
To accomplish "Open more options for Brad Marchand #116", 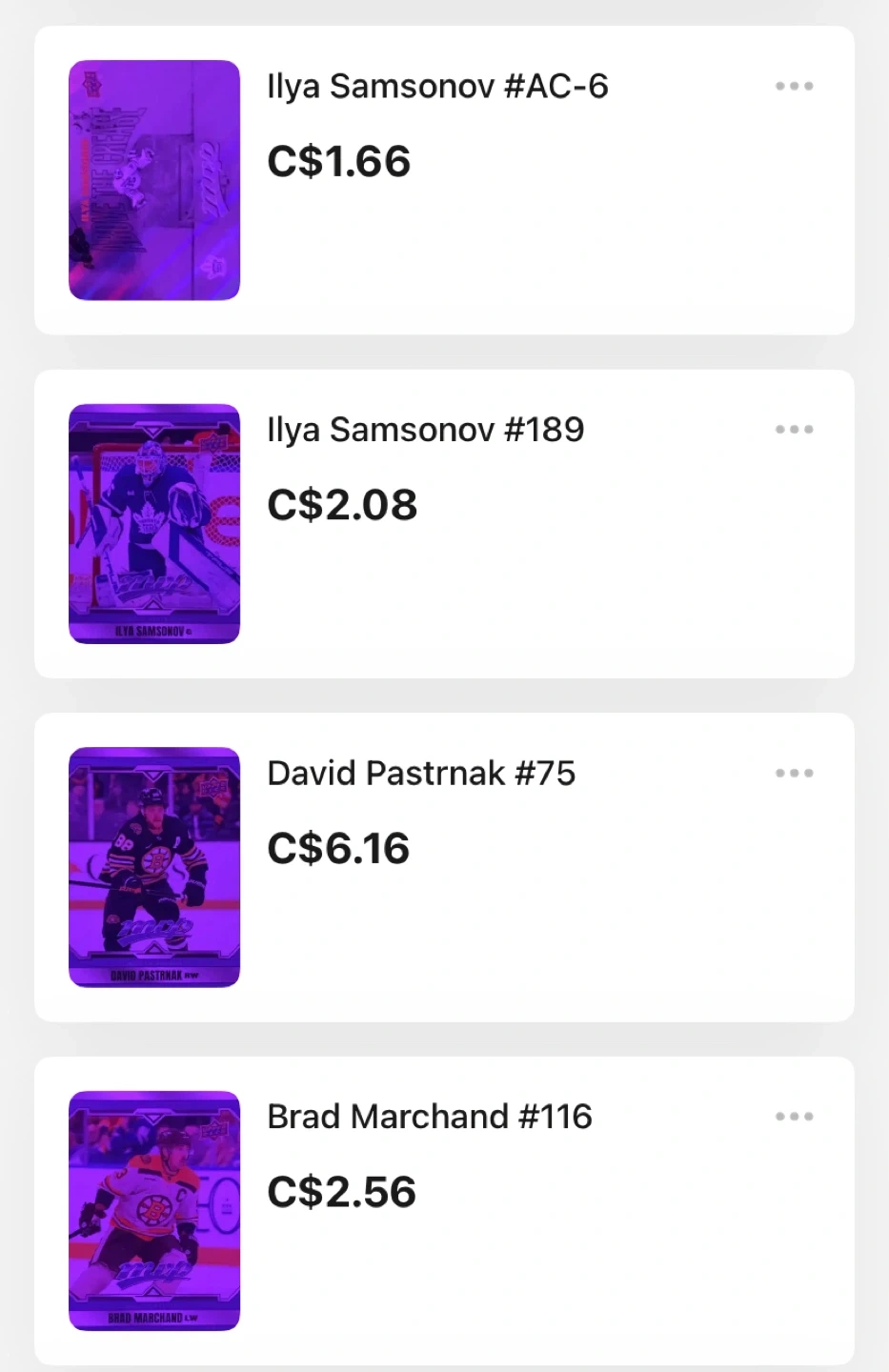I will point(794,1116).
